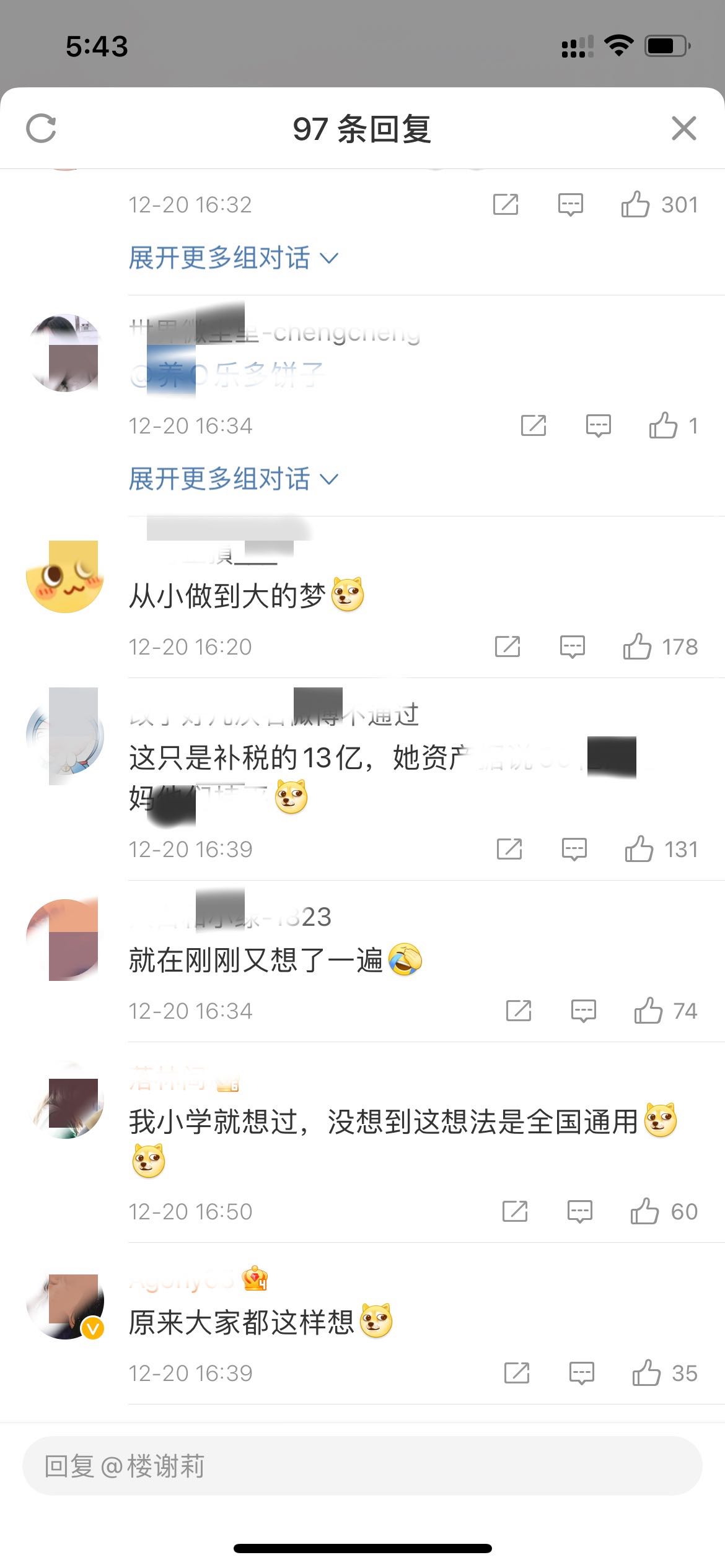This screenshot has width=725, height=1568.
Task: Like the comment 我小学就想过
Action: click(x=644, y=1211)
